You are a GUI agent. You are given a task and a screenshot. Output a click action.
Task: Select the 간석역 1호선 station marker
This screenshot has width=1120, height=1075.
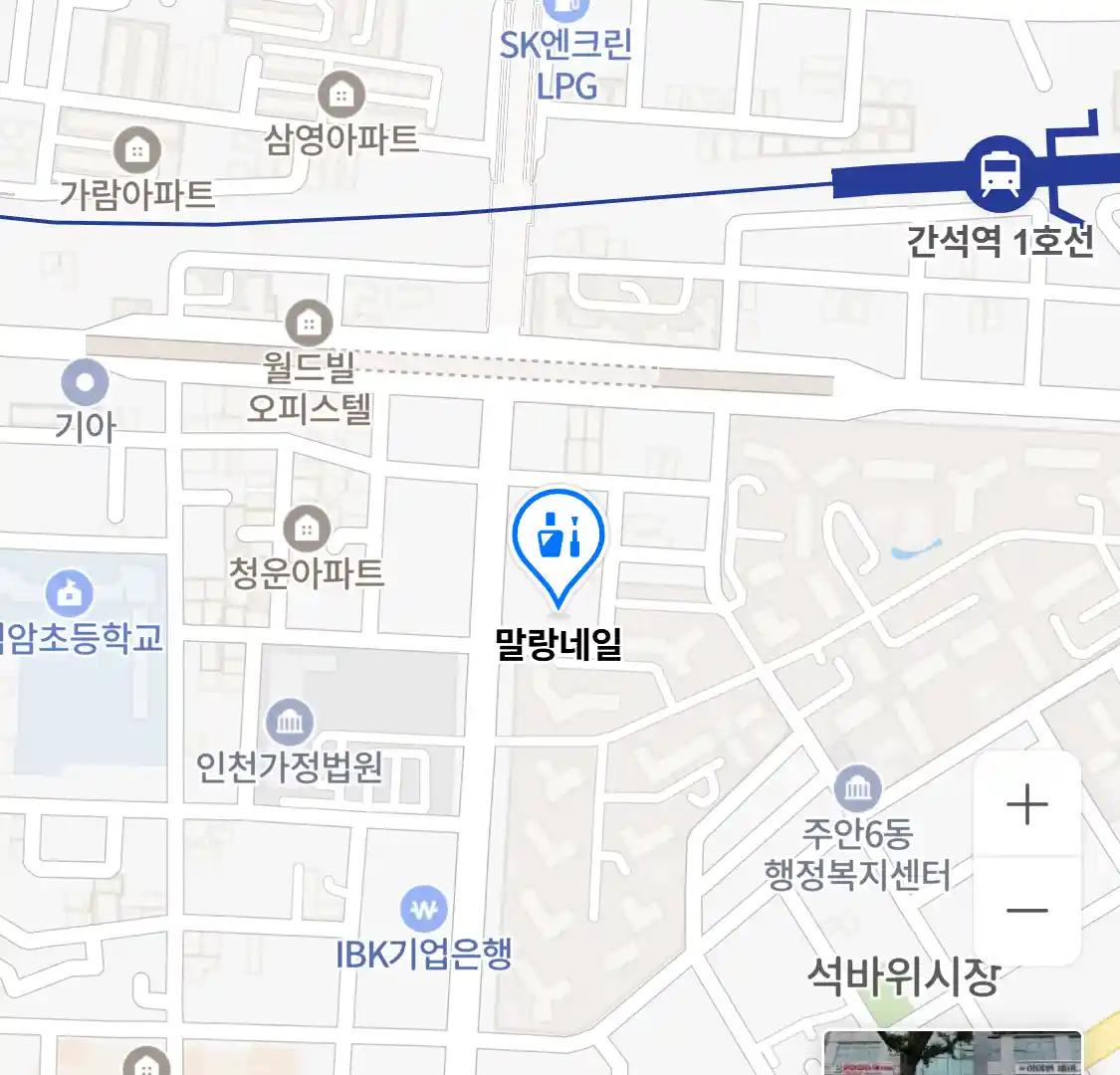click(x=999, y=173)
